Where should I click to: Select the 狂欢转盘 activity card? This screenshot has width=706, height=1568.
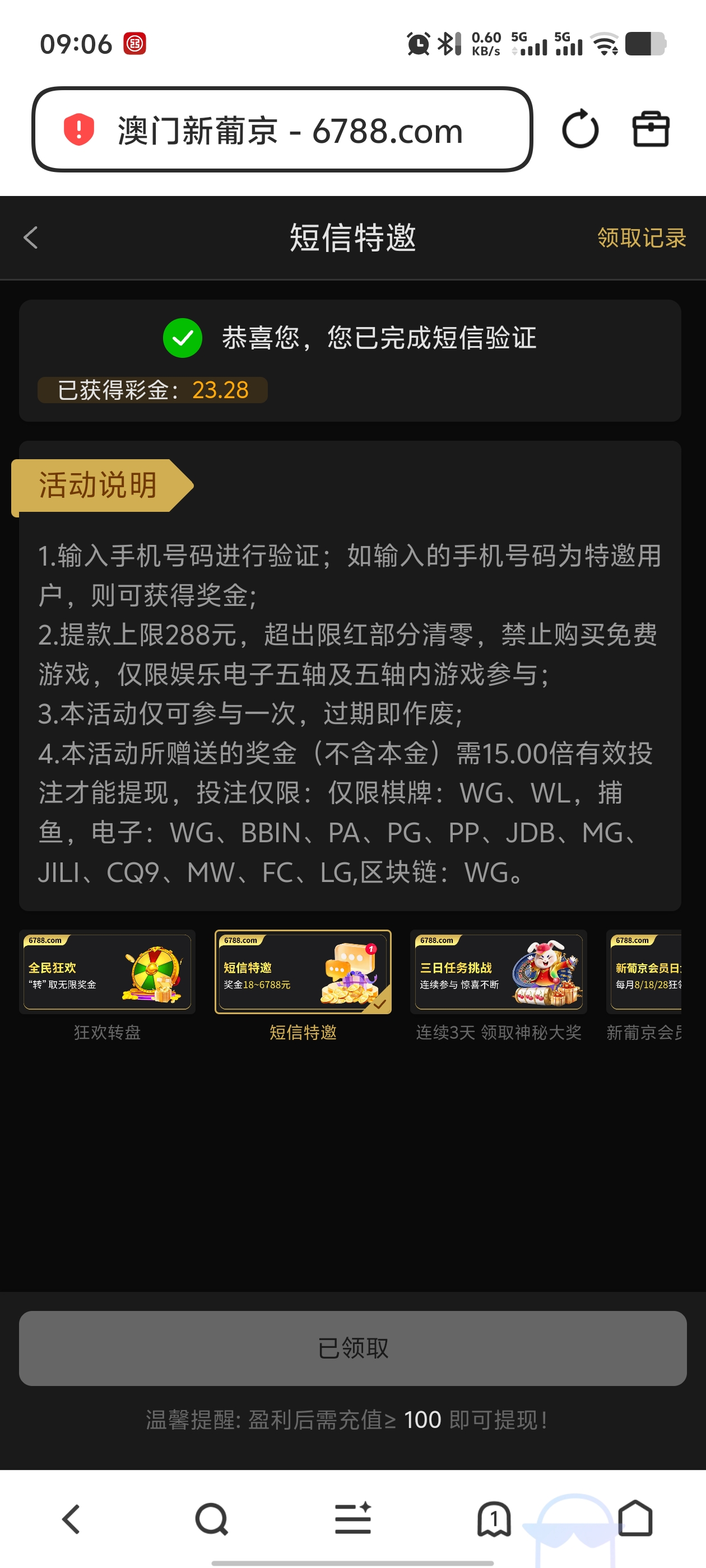(107, 973)
